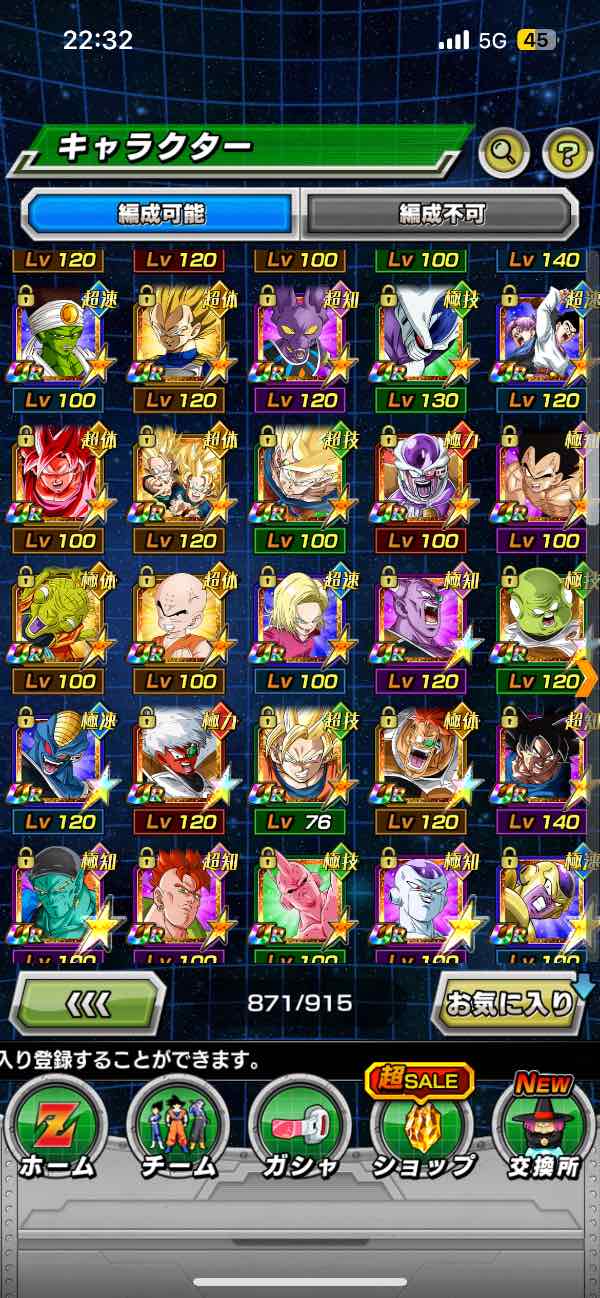Open the magnifying glass search icon
This screenshot has height=1298, width=600.
click(x=504, y=153)
